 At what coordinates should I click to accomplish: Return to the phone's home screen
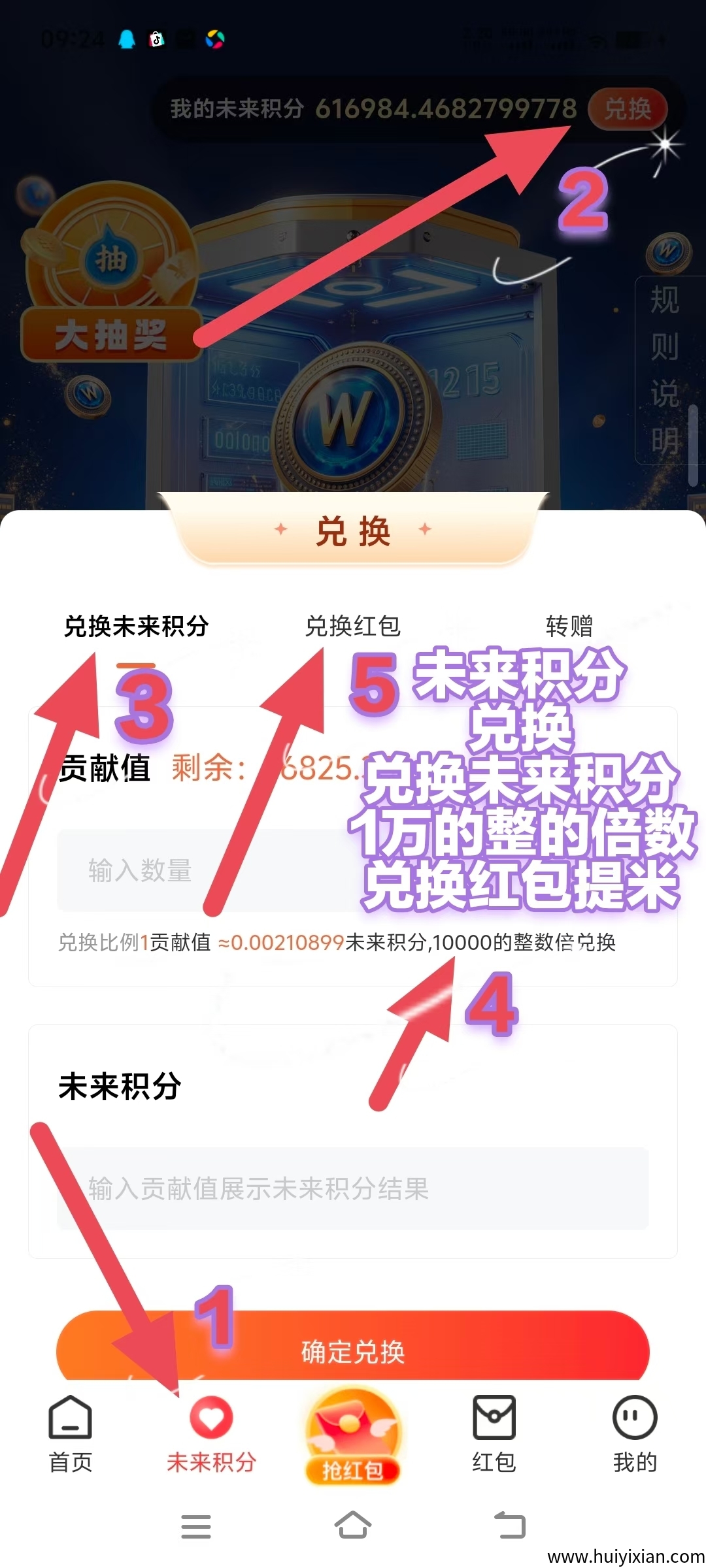353,1526
